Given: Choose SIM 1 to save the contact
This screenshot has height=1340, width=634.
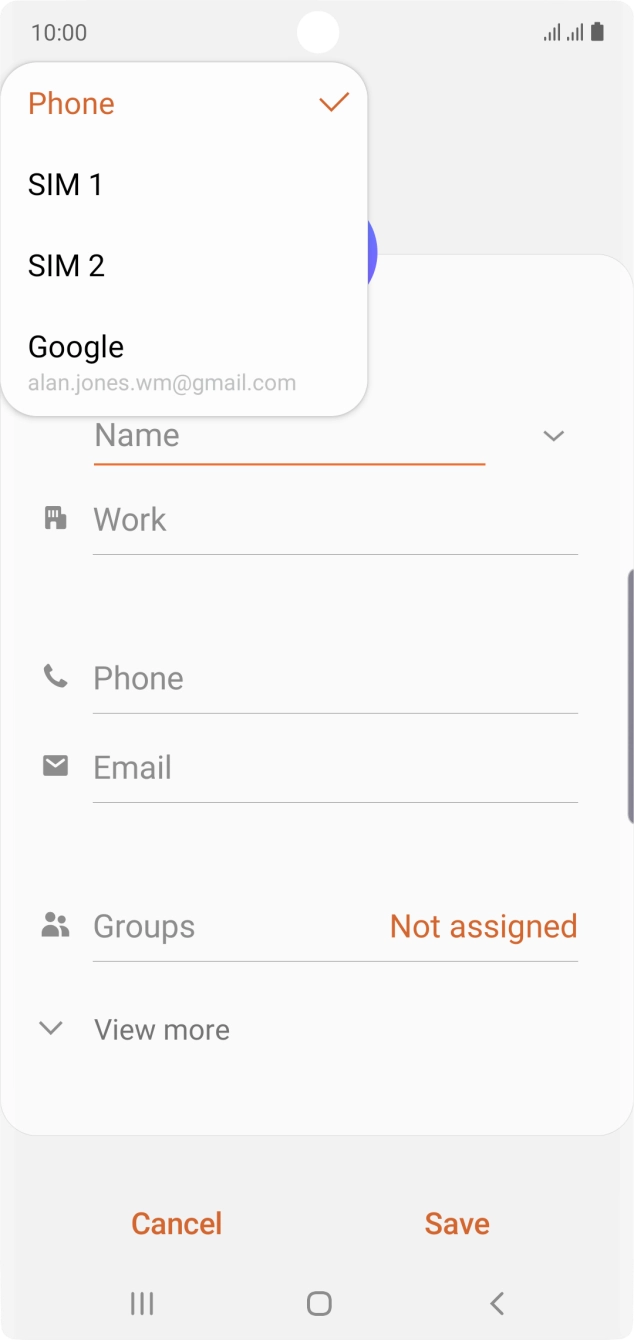Looking at the screenshot, I should coord(184,185).
